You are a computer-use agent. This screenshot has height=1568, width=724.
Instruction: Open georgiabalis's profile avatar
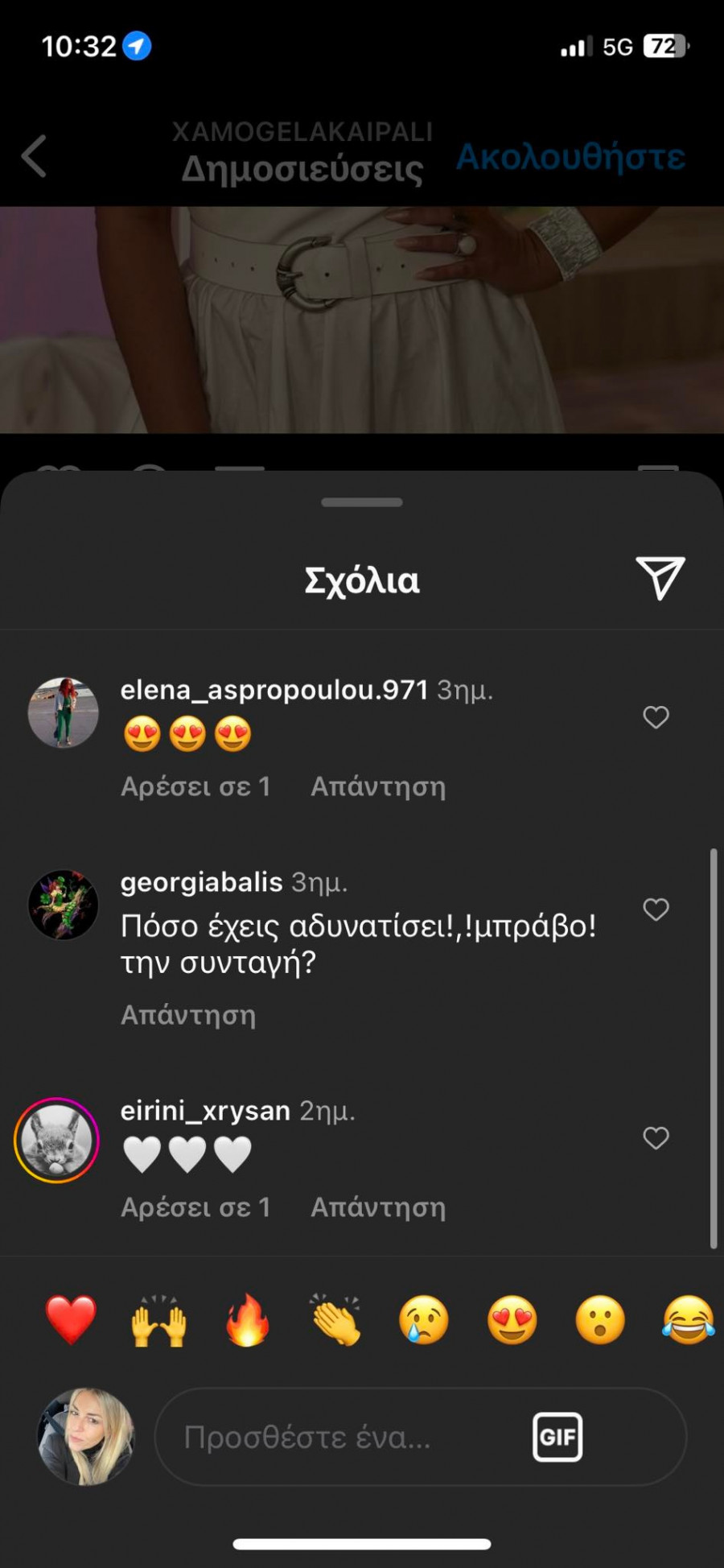click(x=63, y=905)
